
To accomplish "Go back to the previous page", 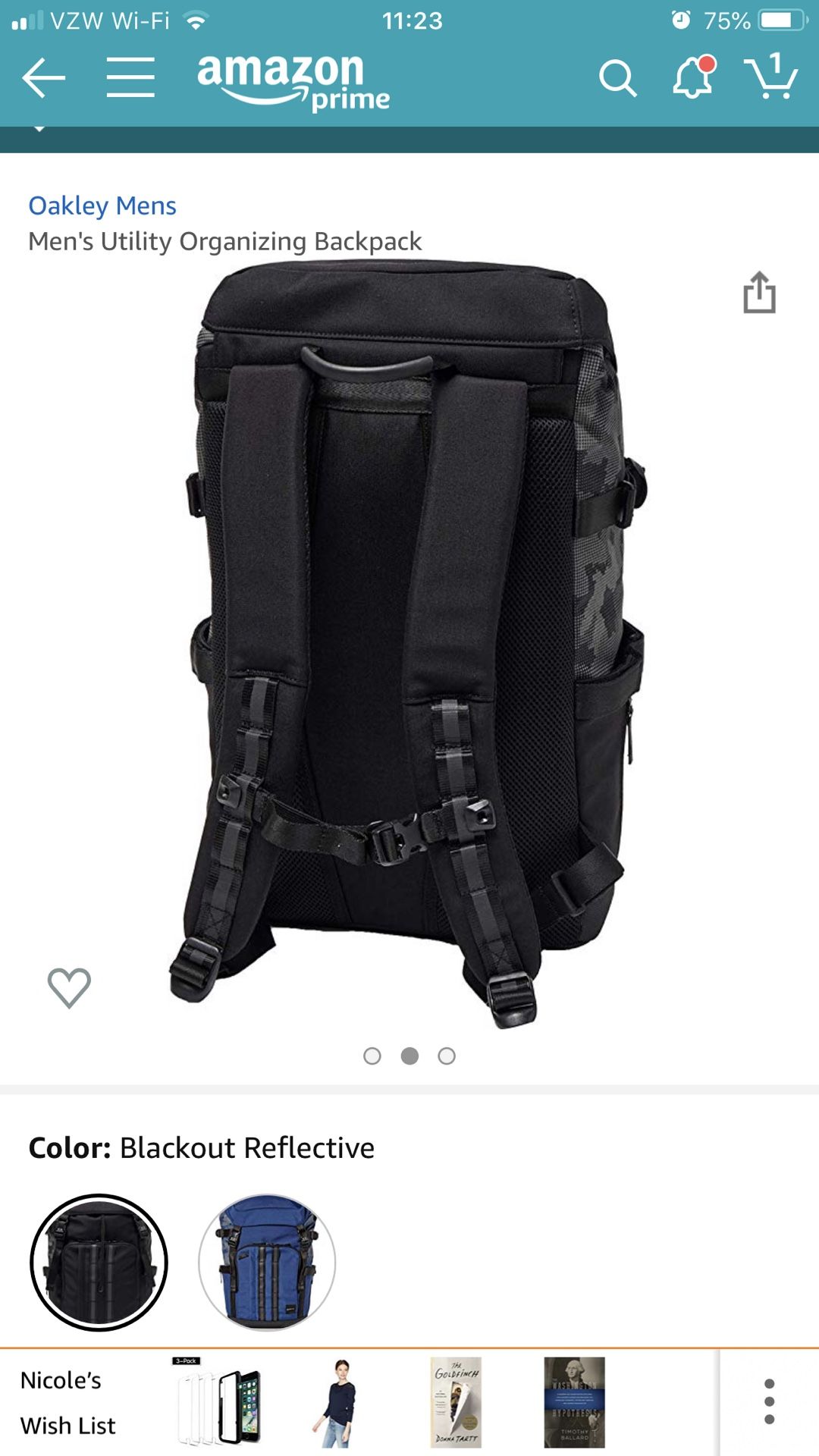I will click(x=43, y=77).
